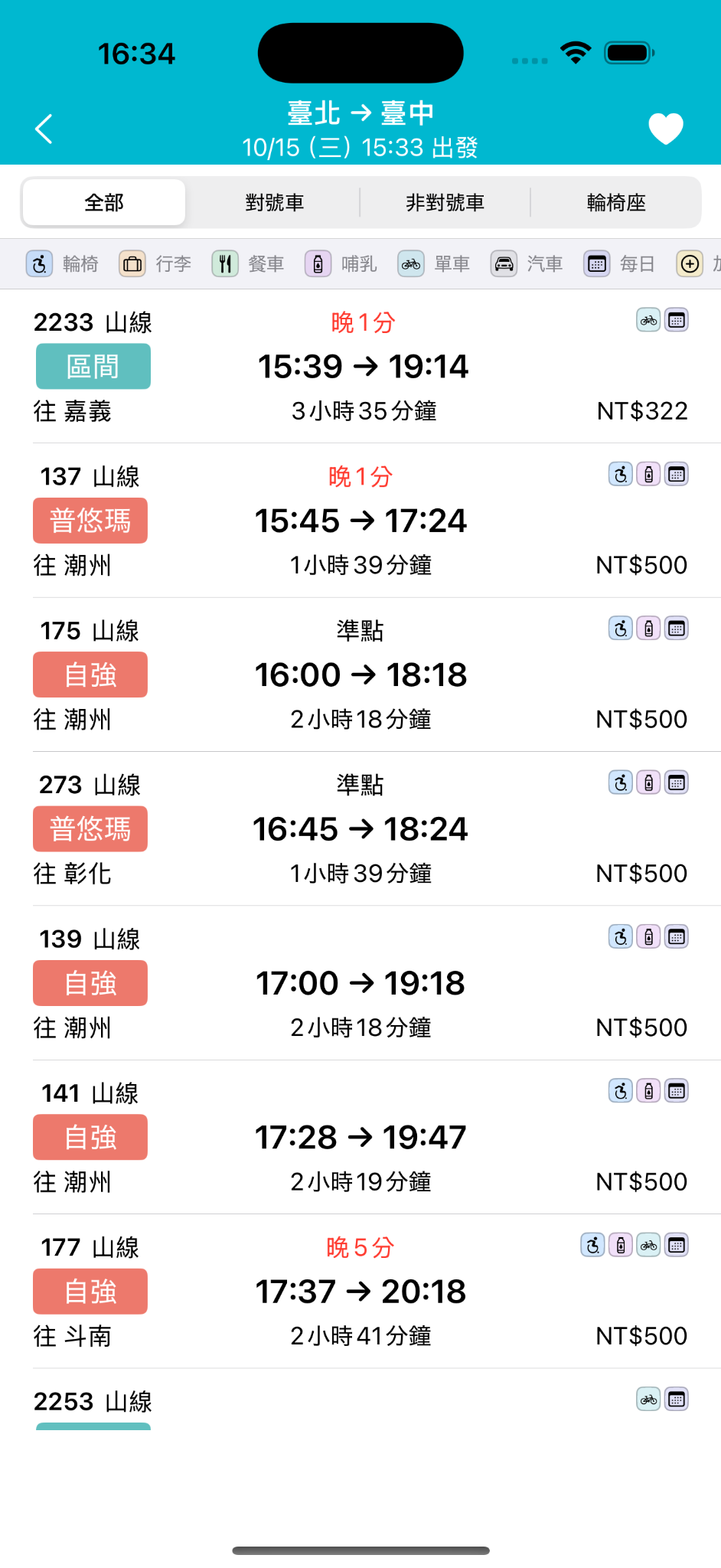Select the nursing room (哺乳) filter icon

click(318, 263)
